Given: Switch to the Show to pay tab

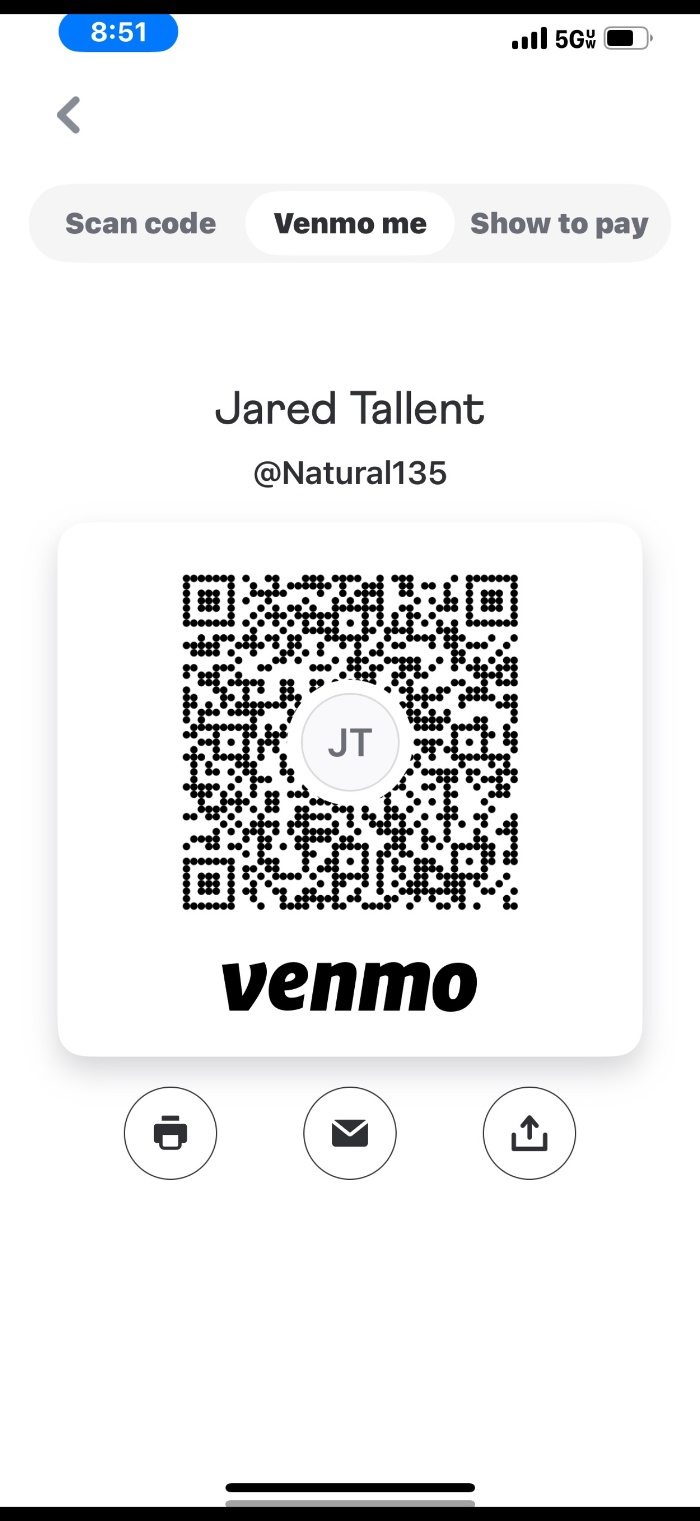Looking at the screenshot, I should pos(559,224).
